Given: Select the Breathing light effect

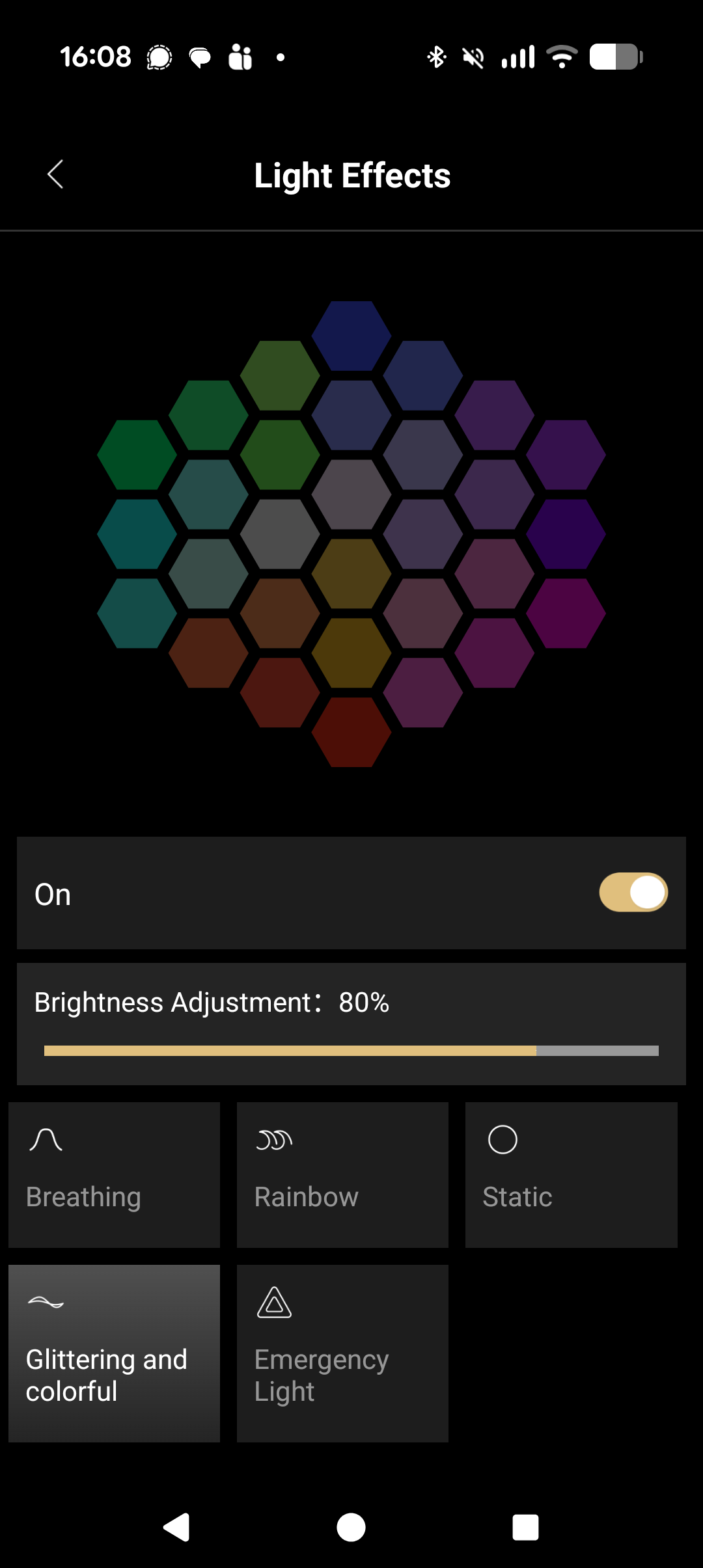Looking at the screenshot, I should pyautogui.click(x=114, y=1174).
